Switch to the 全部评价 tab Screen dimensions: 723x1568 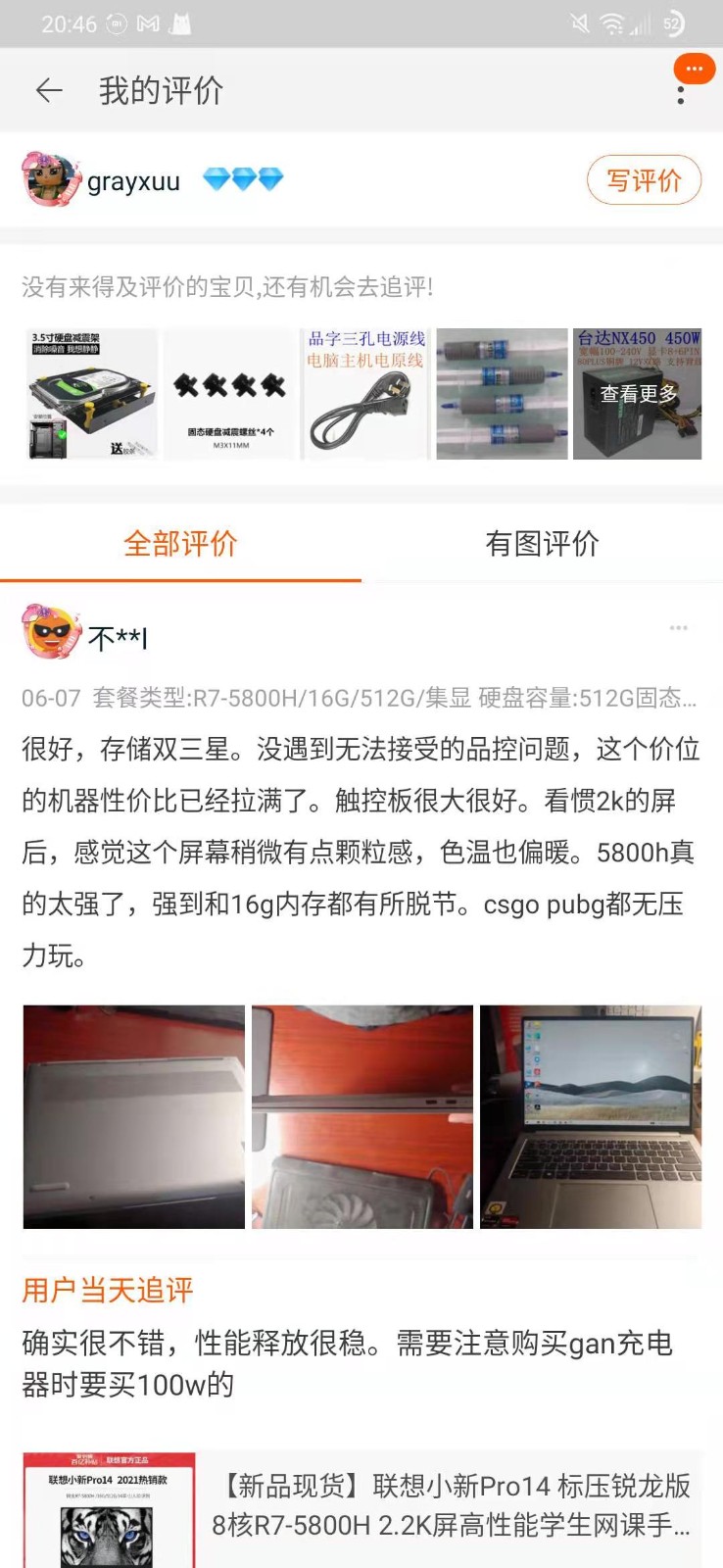[x=180, y=544]
